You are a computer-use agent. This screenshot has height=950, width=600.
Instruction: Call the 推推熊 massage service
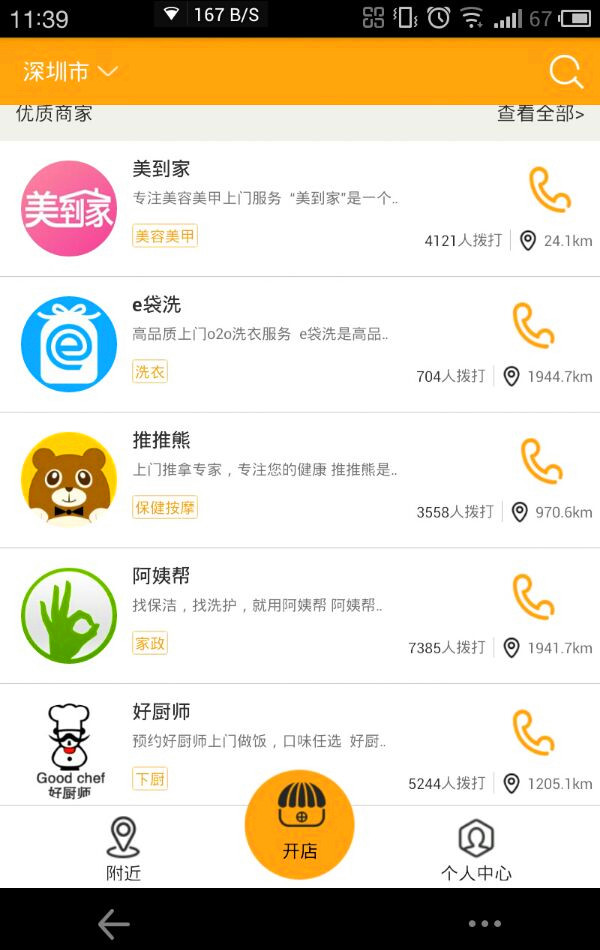click(541, 461)
